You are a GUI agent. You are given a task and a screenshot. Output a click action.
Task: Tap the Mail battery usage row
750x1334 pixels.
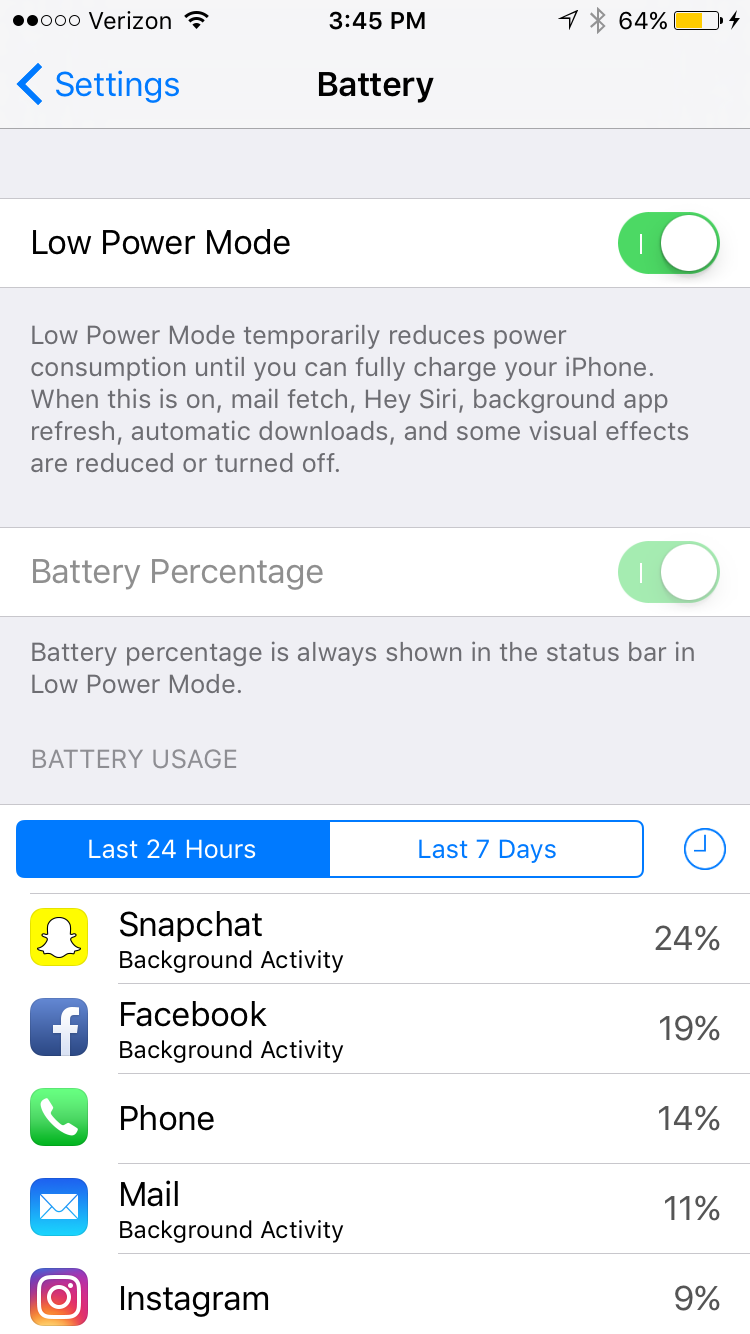point(375,1208)
